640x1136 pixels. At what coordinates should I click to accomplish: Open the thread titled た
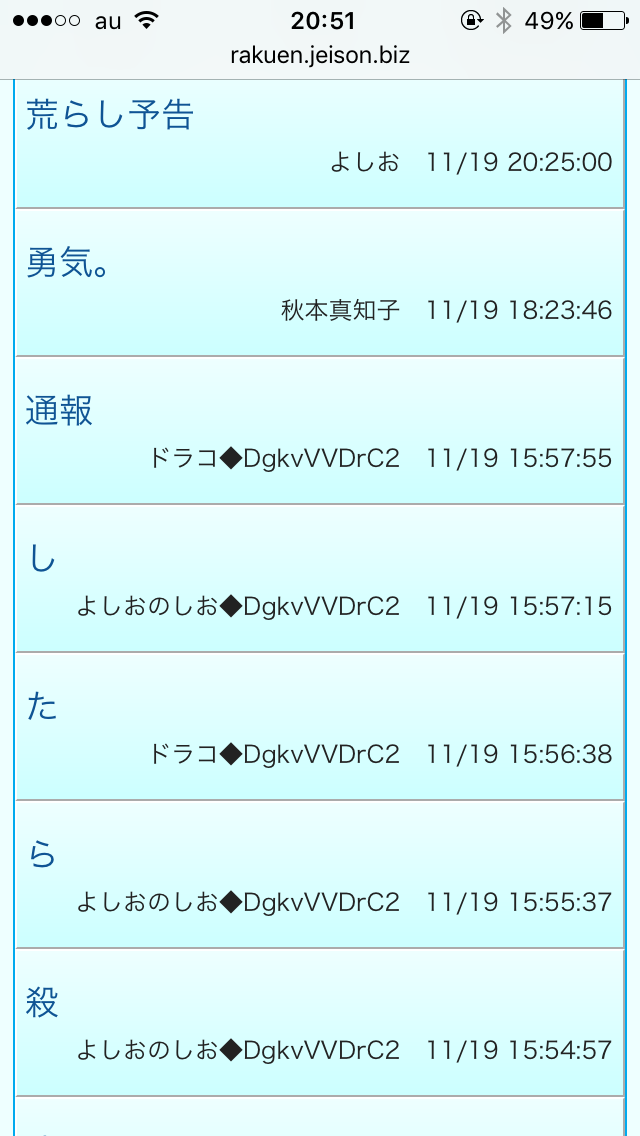[42, 707]
